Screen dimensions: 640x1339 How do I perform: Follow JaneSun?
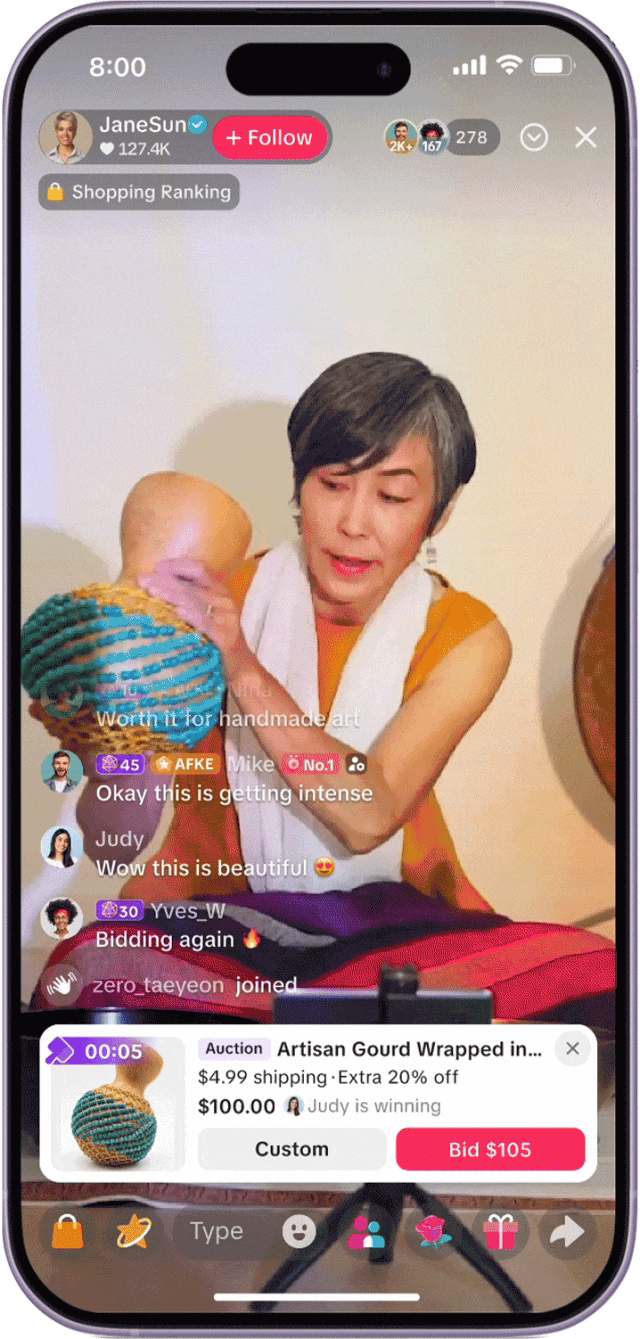[x=270, y=138]
